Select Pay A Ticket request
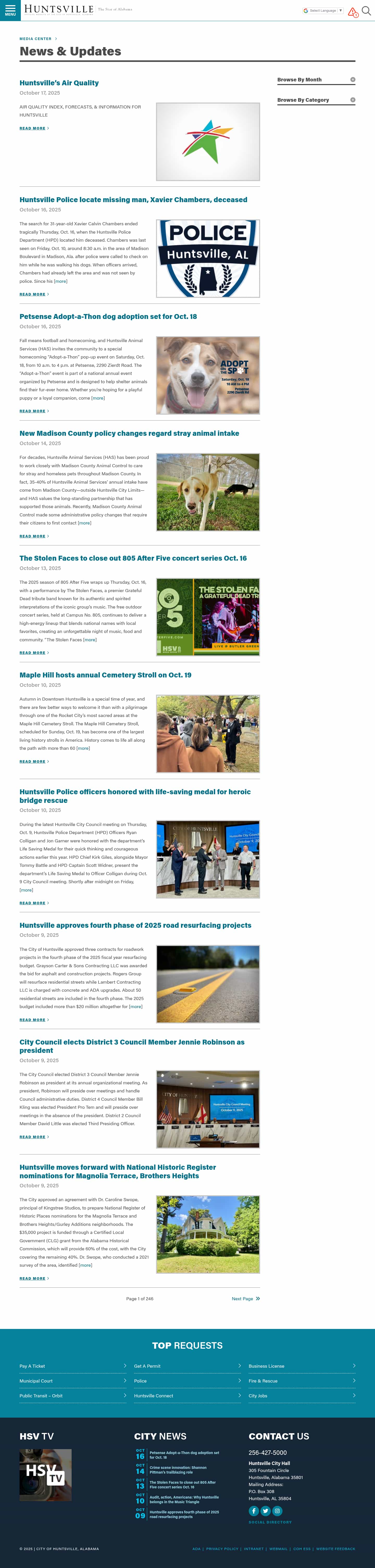Image resolution: width=375 pixels, height=1568 pixels. [32, 1366]
